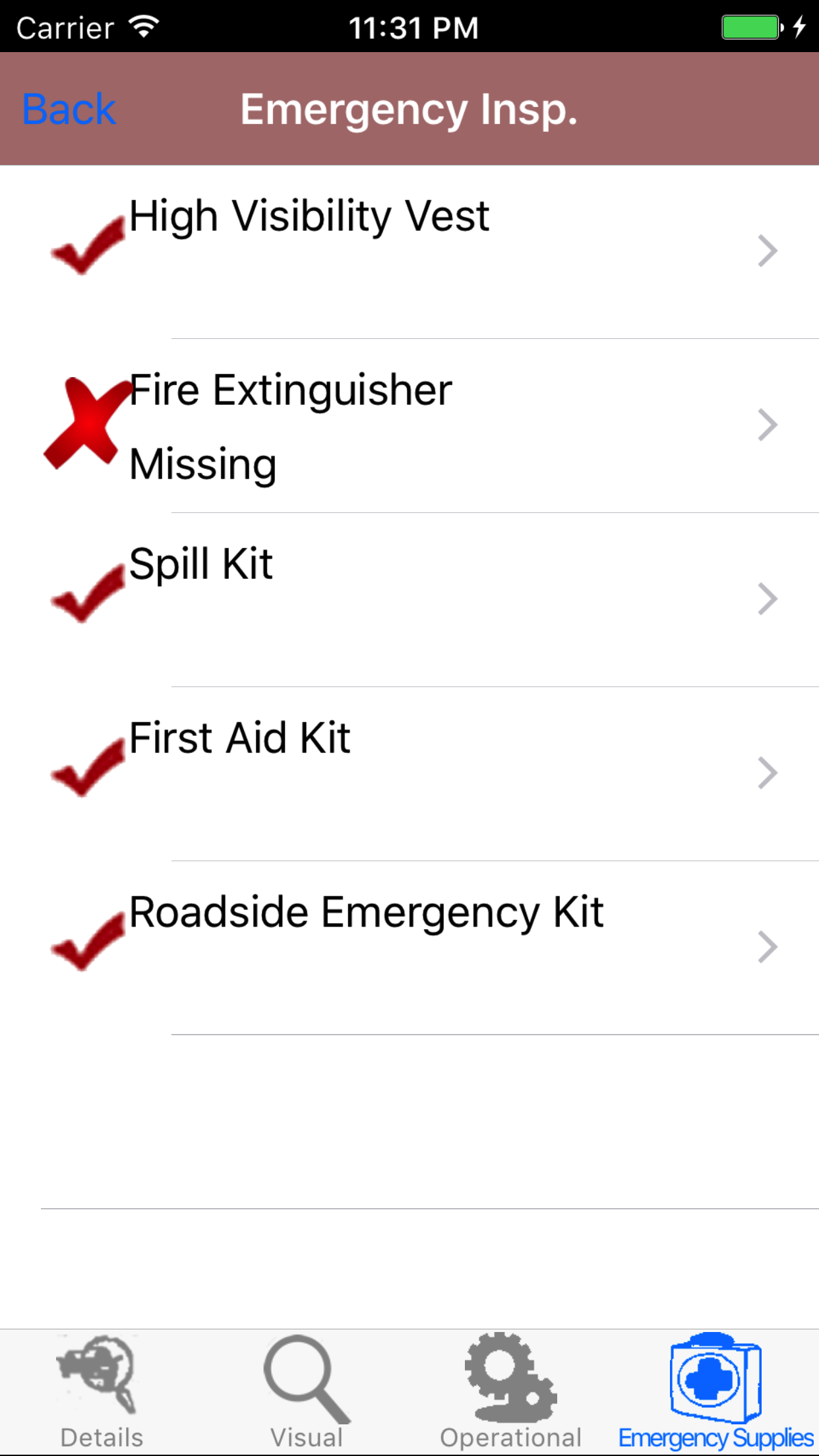View First Aid Kit inspection details
The width and height of the screenshot is (819, 1456).
coord(409,773)
